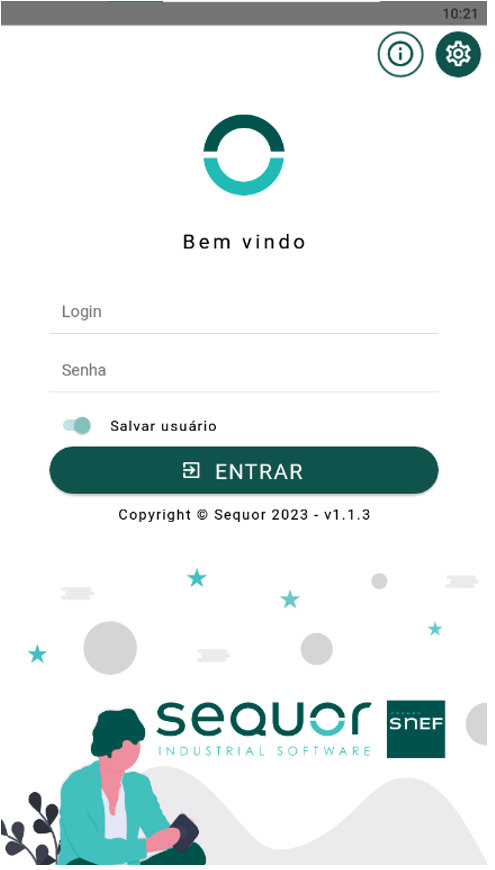Viewport: 495px width, 870px height.
Task: Tap the Login field
Action: click(244, 311)
